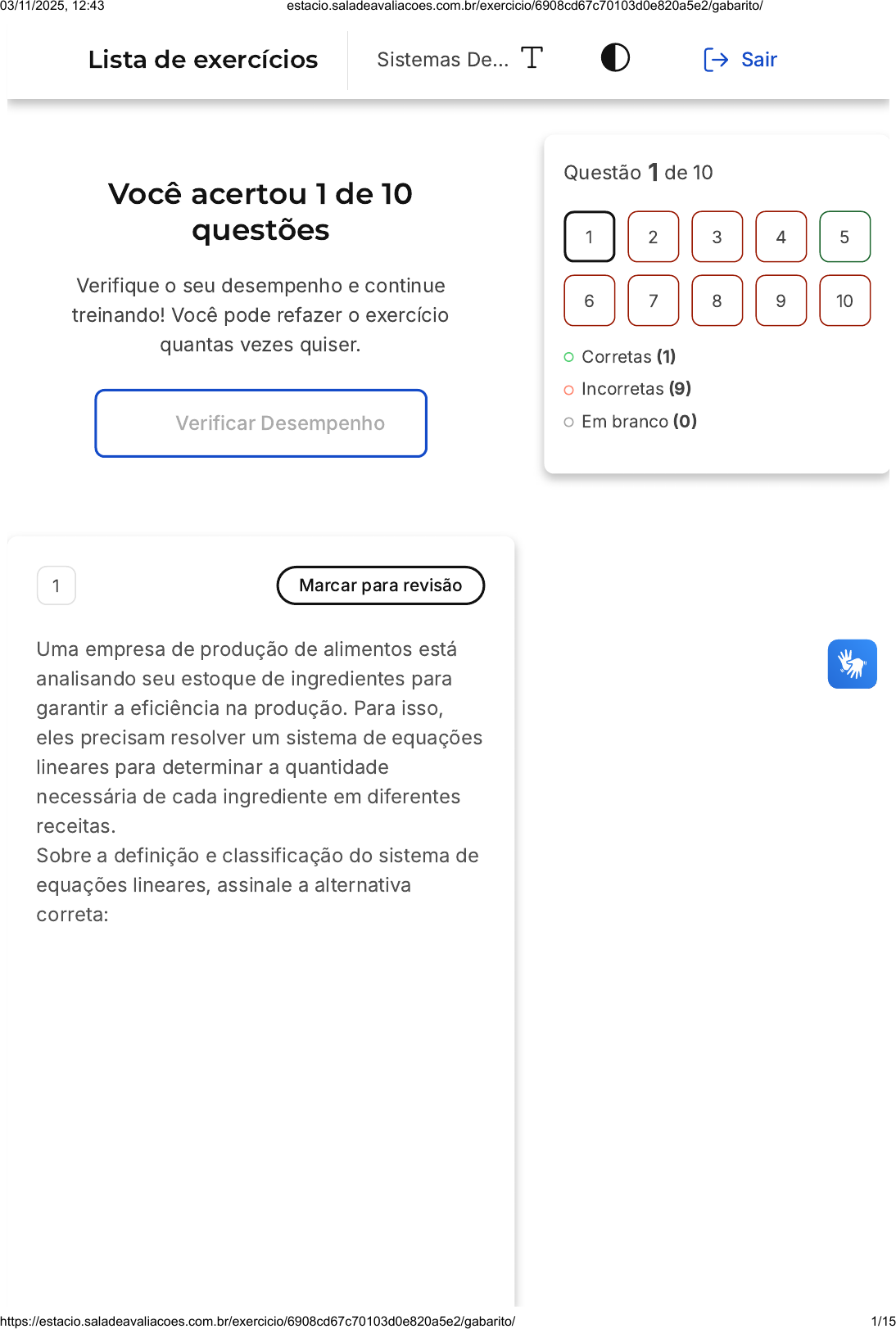Open correct question 5
Screen dimensions: 896x1329
(x=844, y=237)
